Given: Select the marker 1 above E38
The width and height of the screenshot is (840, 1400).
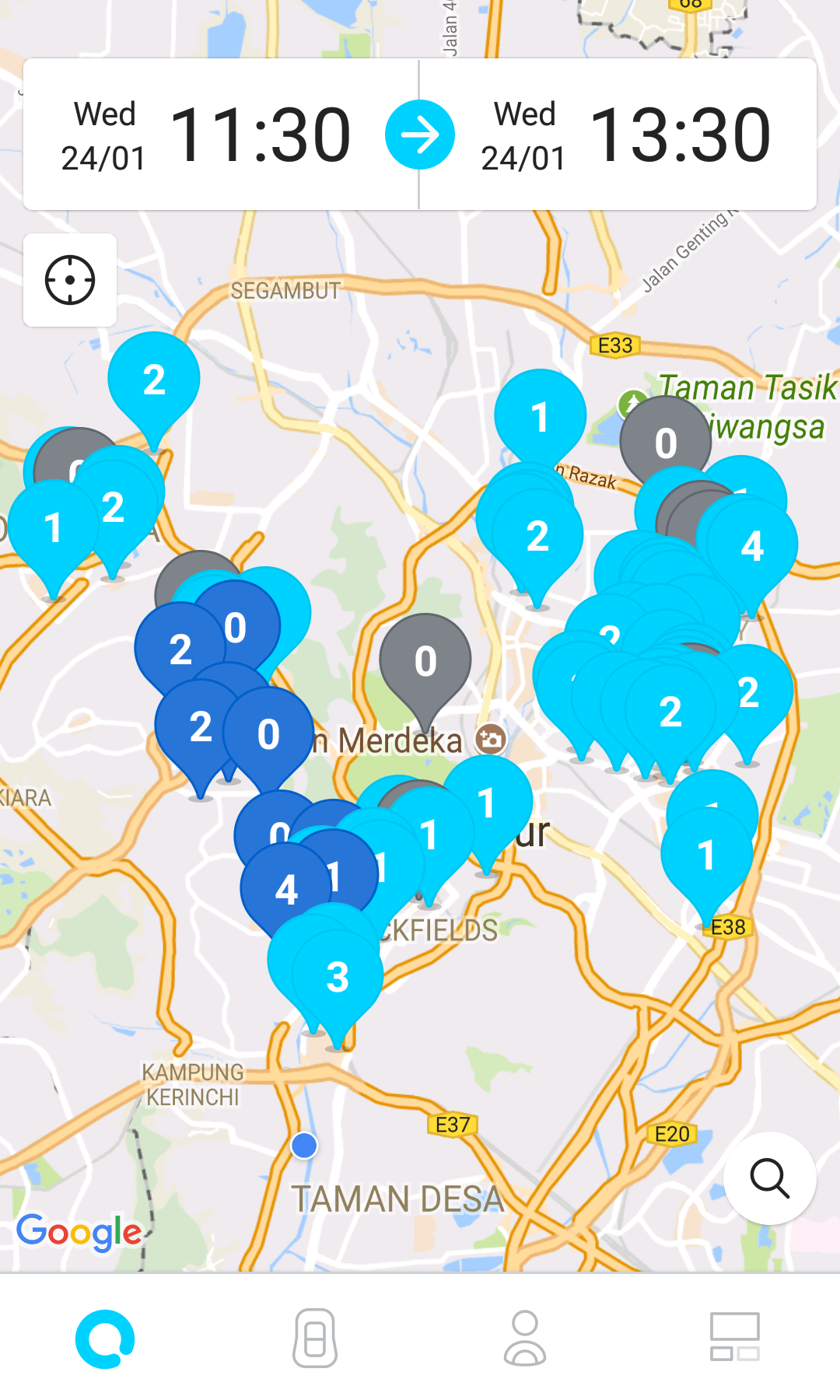Looking at the screenshot, I should point(706,856).
